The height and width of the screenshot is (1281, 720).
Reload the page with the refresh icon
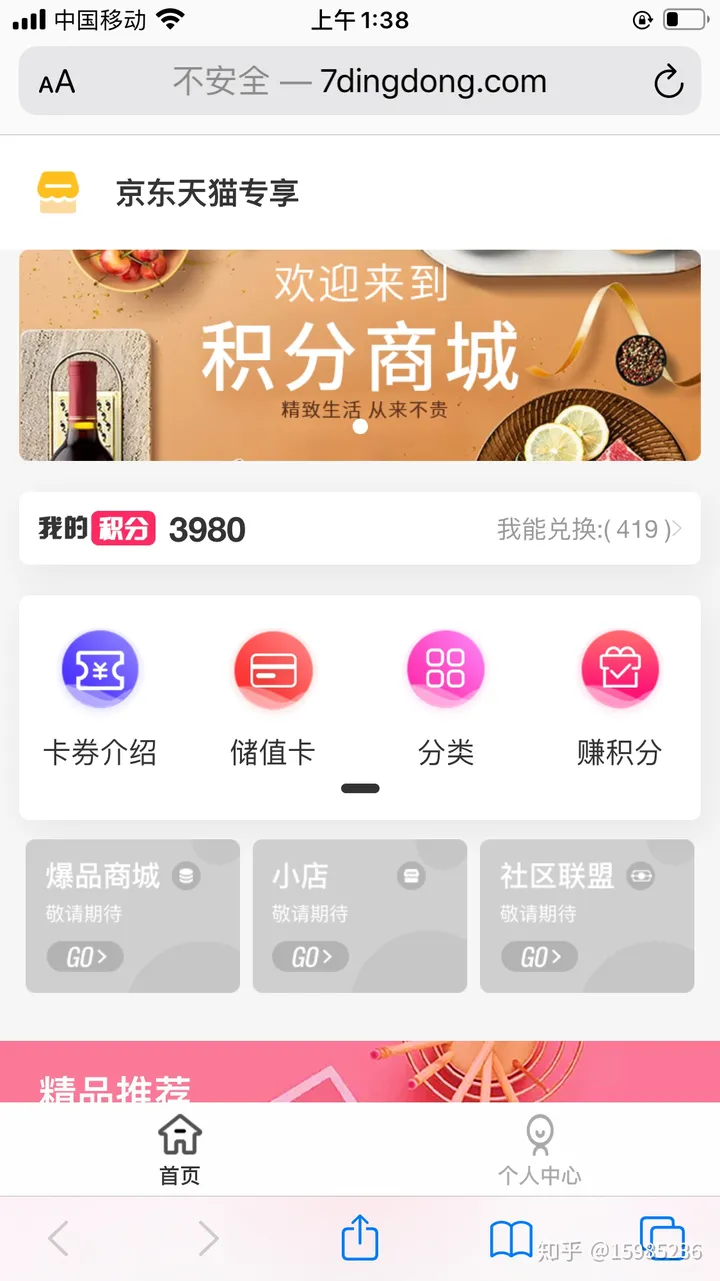tap(667, 82)
